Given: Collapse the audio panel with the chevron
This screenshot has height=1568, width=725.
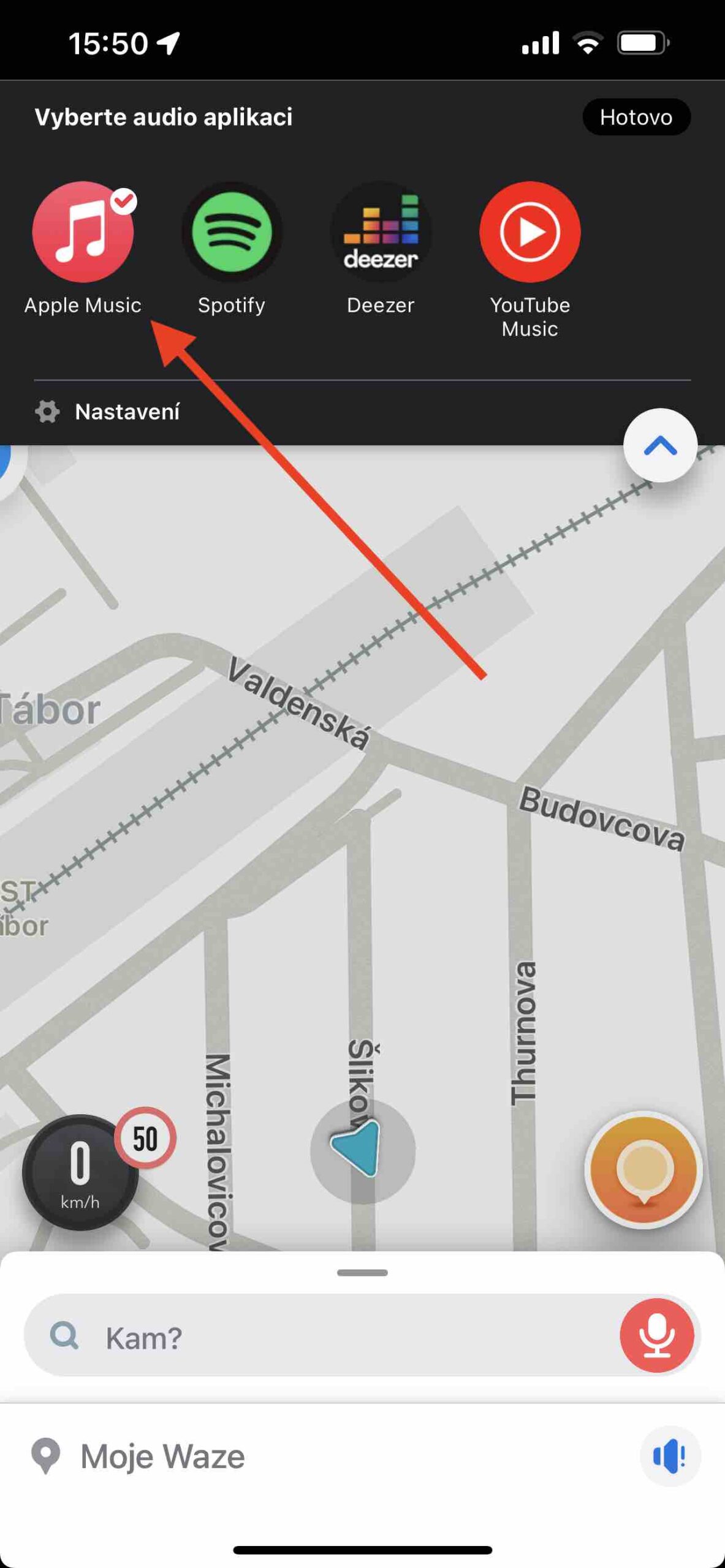Looking at the screenshot, I should tap(659, 446).
